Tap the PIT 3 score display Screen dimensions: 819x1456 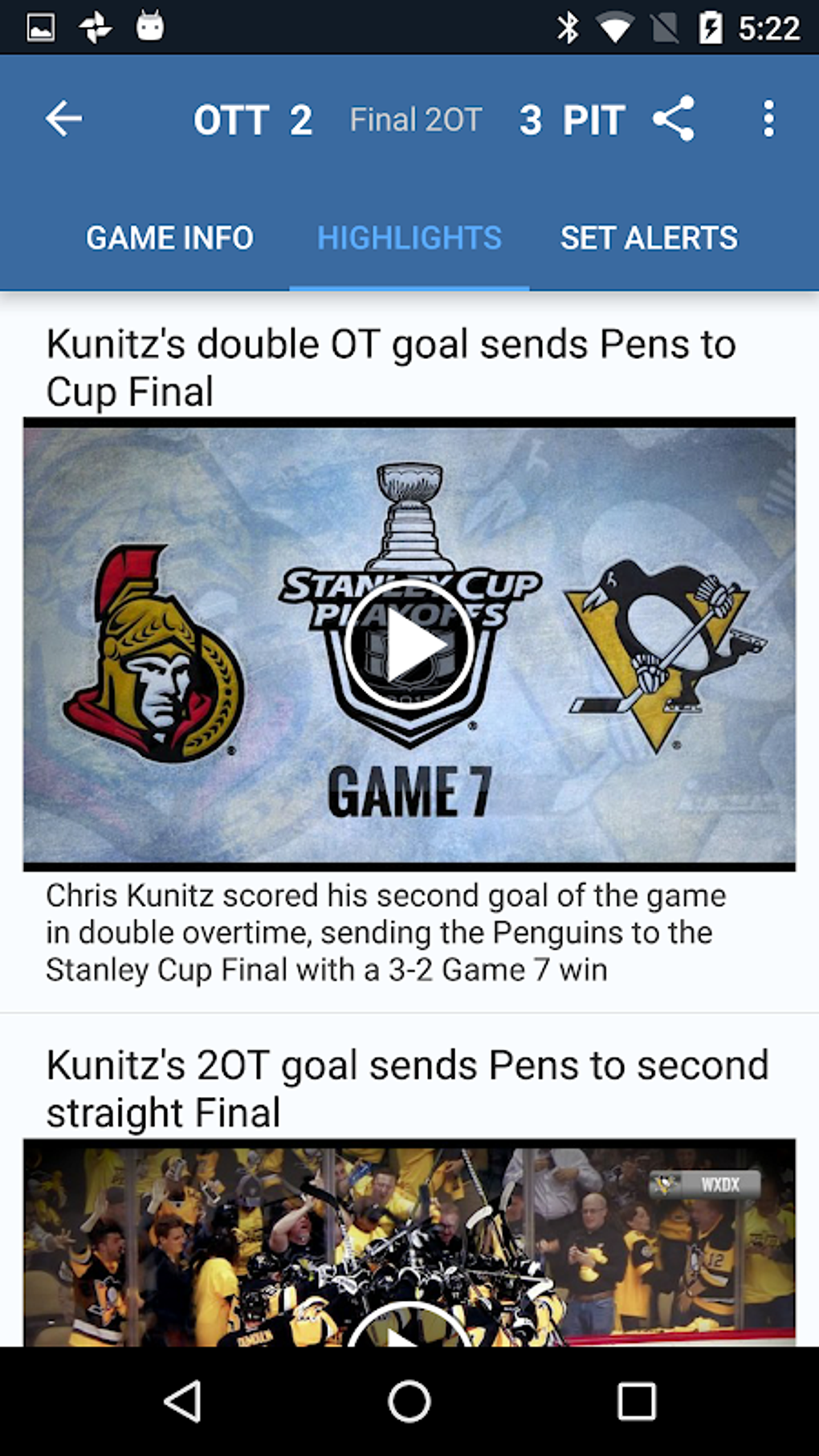pyautogui.click(x=572, y=119)
